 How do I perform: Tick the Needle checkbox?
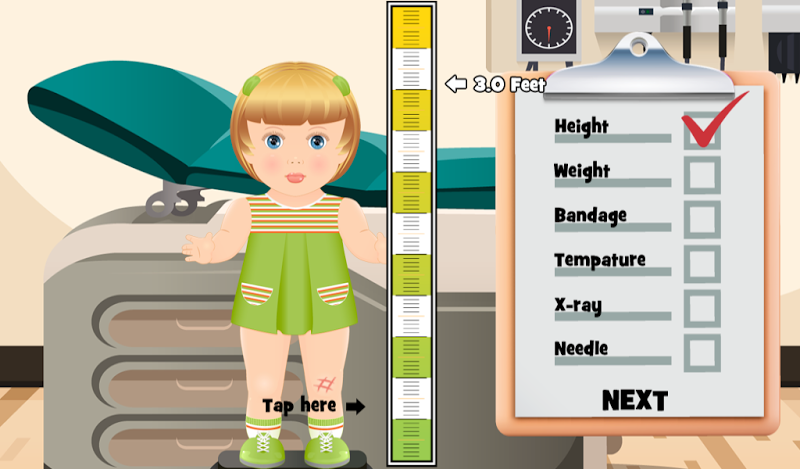[702, 352]
